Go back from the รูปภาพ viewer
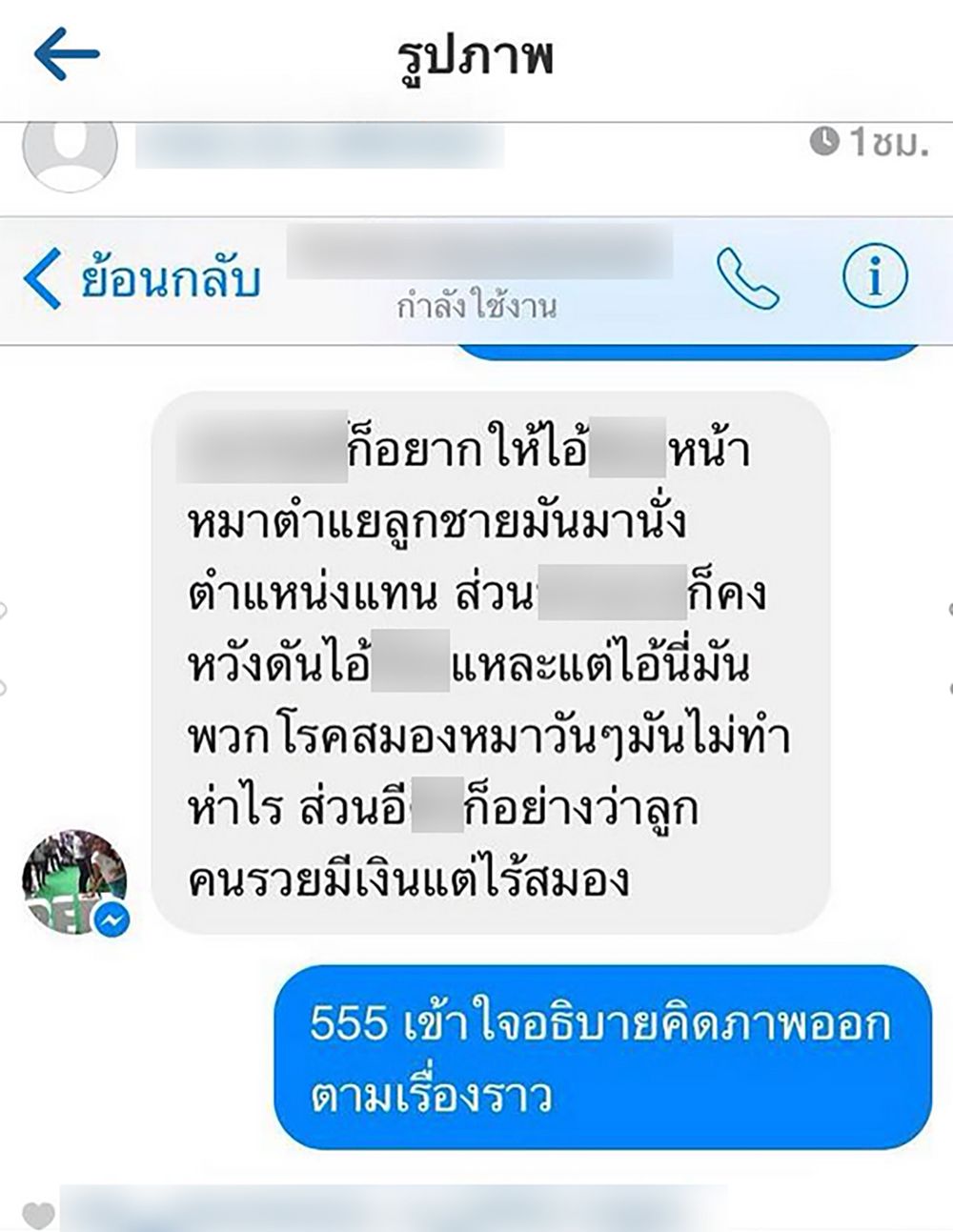Viewport: 953px width, 1232px height. point(66,53)
